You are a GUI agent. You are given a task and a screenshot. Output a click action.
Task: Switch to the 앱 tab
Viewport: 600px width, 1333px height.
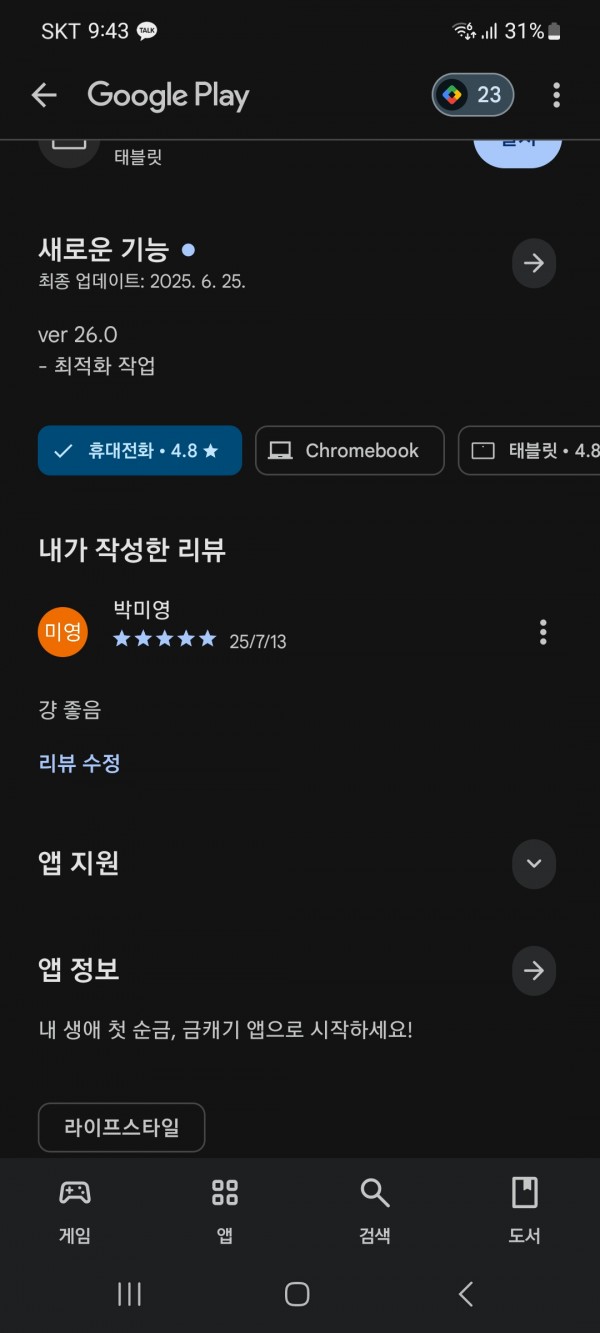tap(225, 1210)
